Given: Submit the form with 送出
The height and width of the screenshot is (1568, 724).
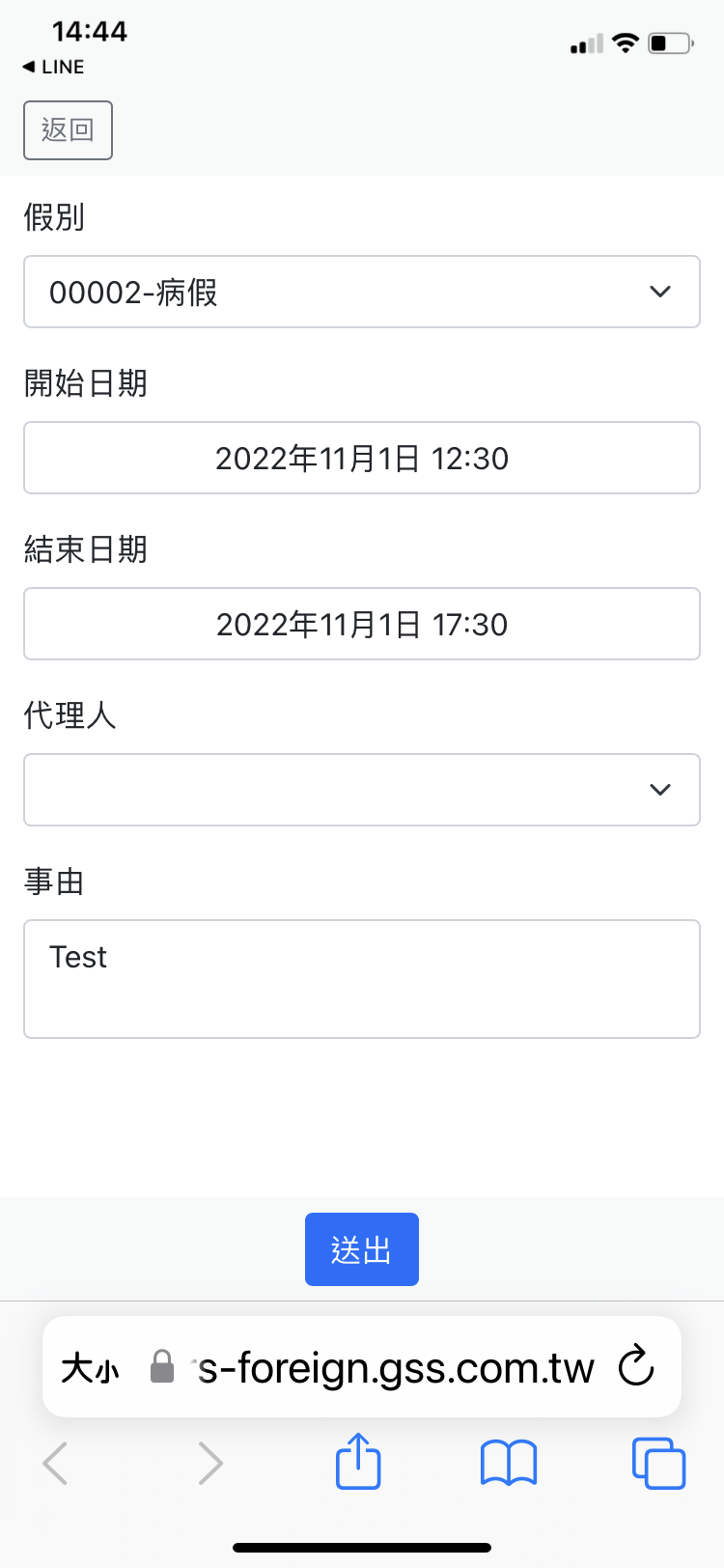Looking at the screenshot, I should [x=362, y=1249].
